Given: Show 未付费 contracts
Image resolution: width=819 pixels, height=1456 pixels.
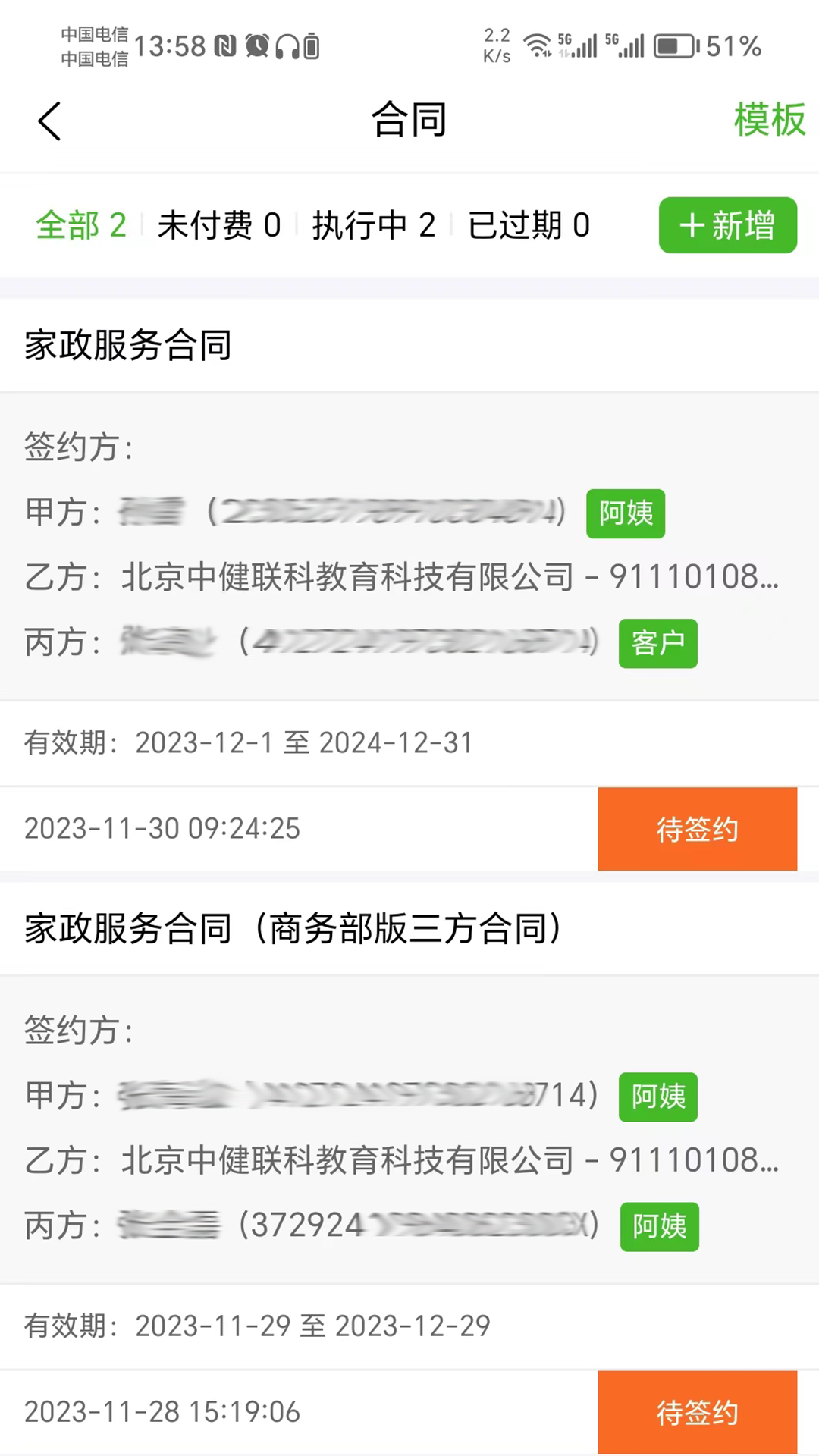Looking at the screenshot, I should coord(218,225).
